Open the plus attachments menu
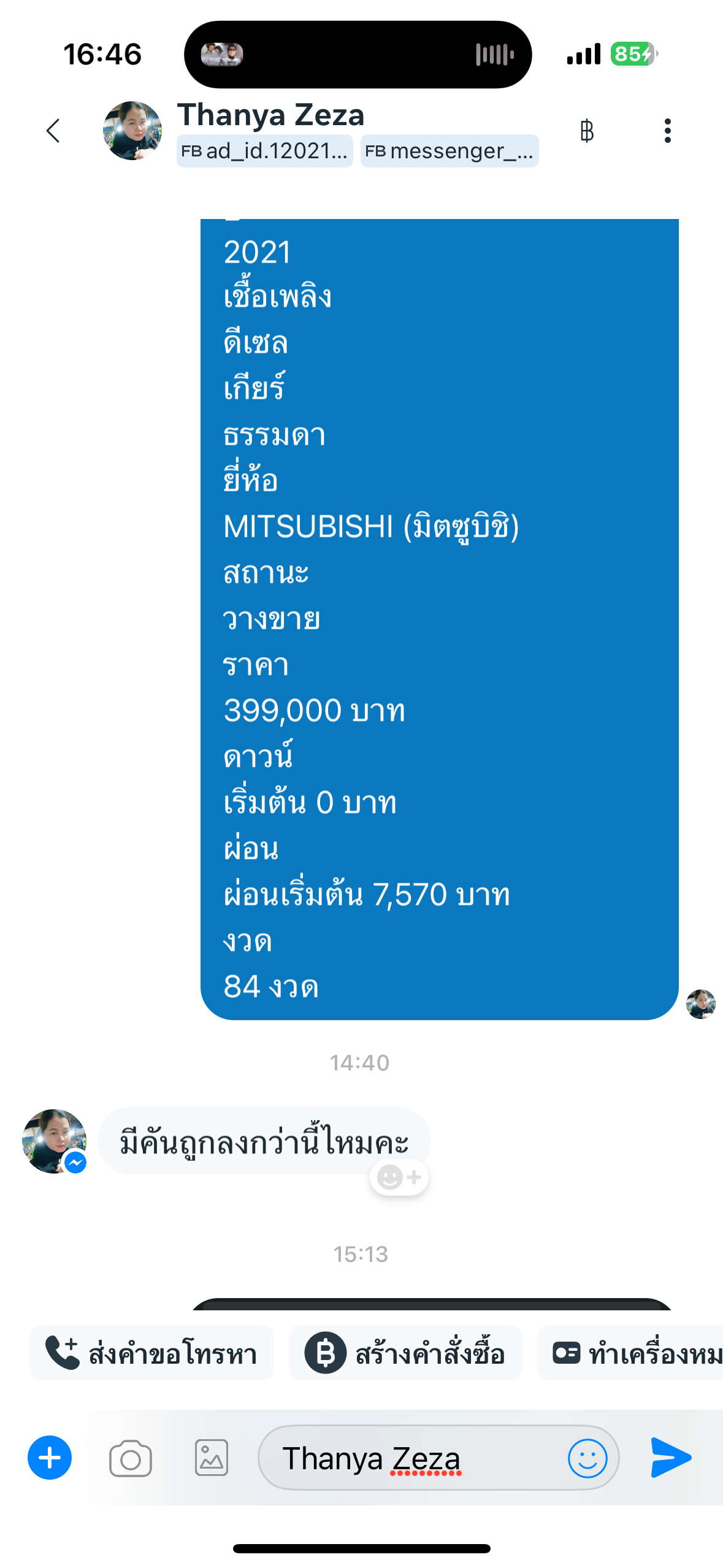Screen dimensions: 723x1568 tap(50, 1458)
